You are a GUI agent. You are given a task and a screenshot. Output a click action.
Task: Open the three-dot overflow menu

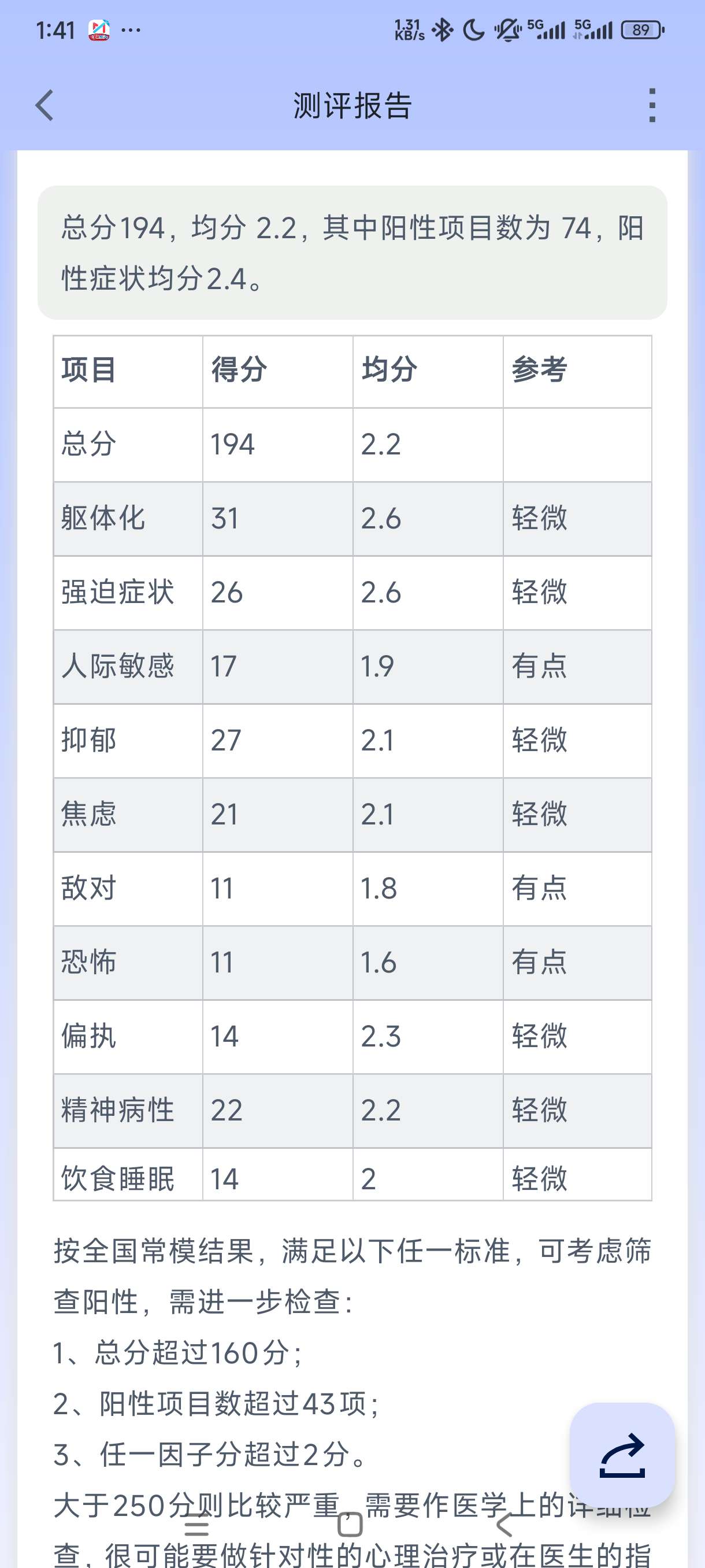tap(651, 105)
